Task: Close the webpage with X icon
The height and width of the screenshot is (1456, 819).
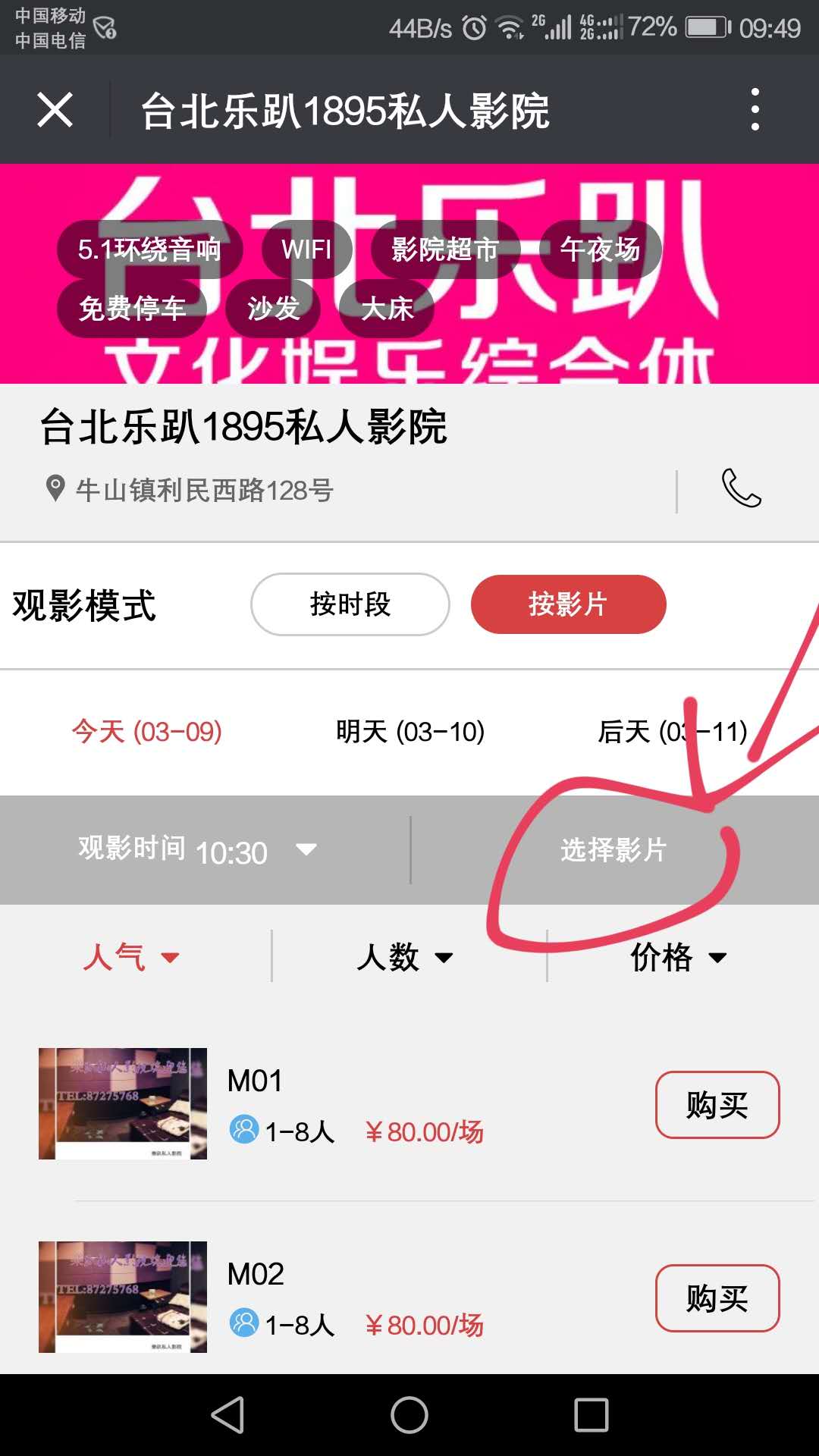Action: [x=55, y=110]
